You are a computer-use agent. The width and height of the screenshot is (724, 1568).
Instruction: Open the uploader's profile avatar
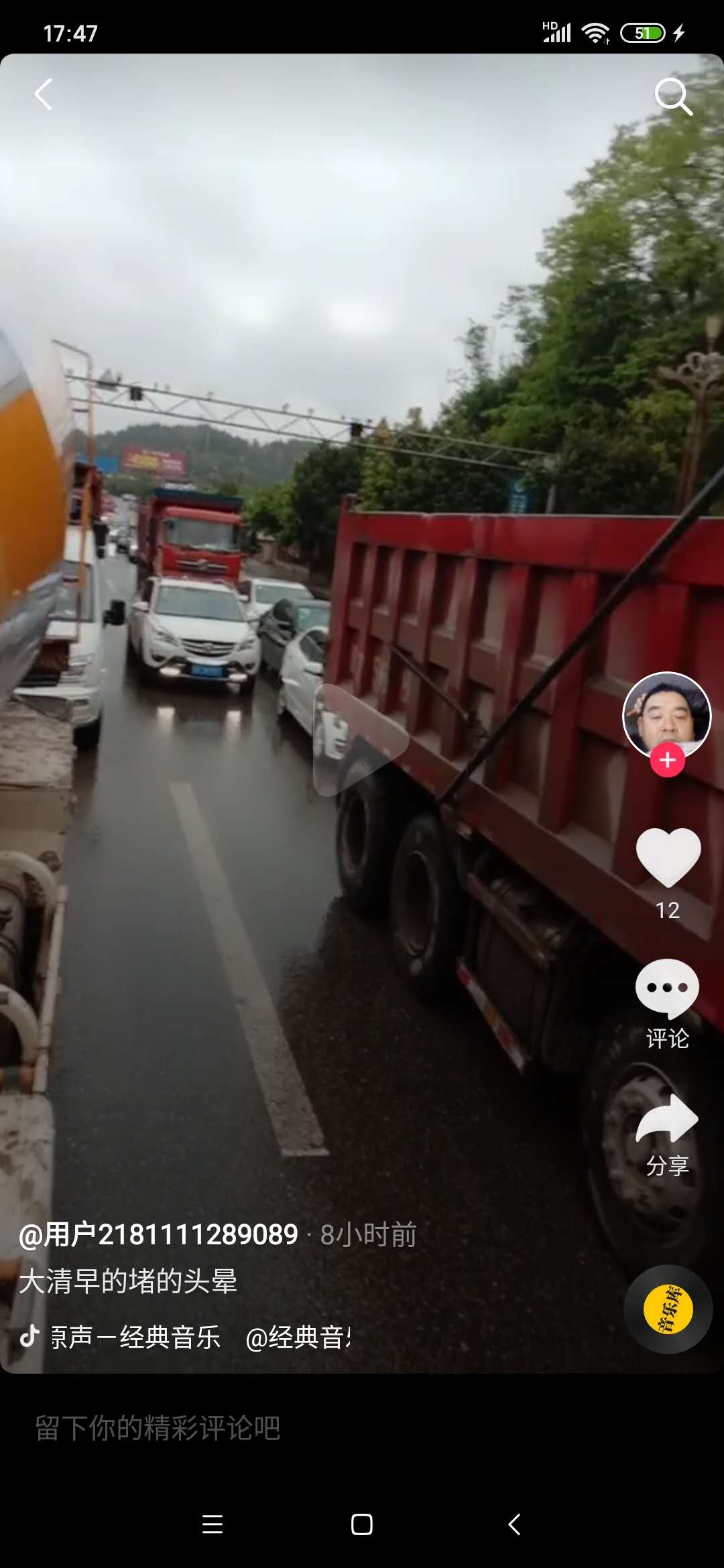coord(666,714)
